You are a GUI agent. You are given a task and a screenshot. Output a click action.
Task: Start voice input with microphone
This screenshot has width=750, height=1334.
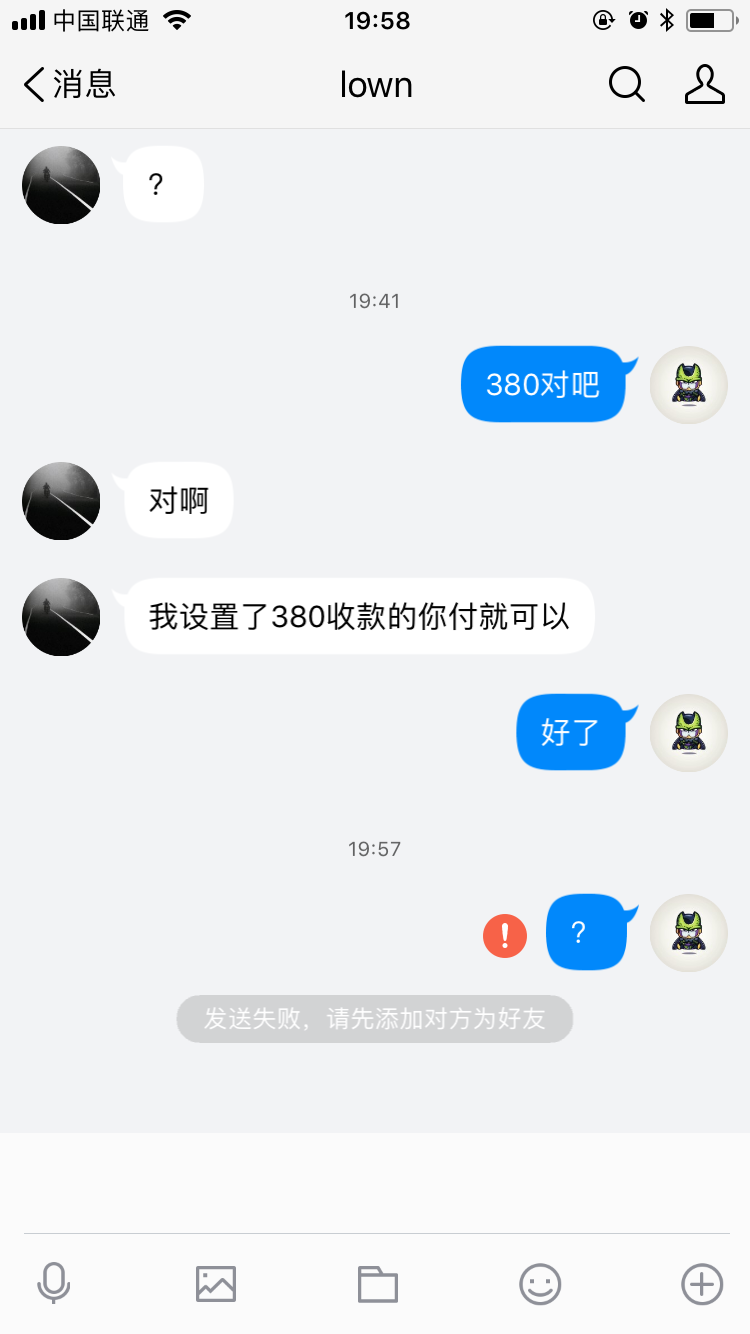(x=54, y=1283)
